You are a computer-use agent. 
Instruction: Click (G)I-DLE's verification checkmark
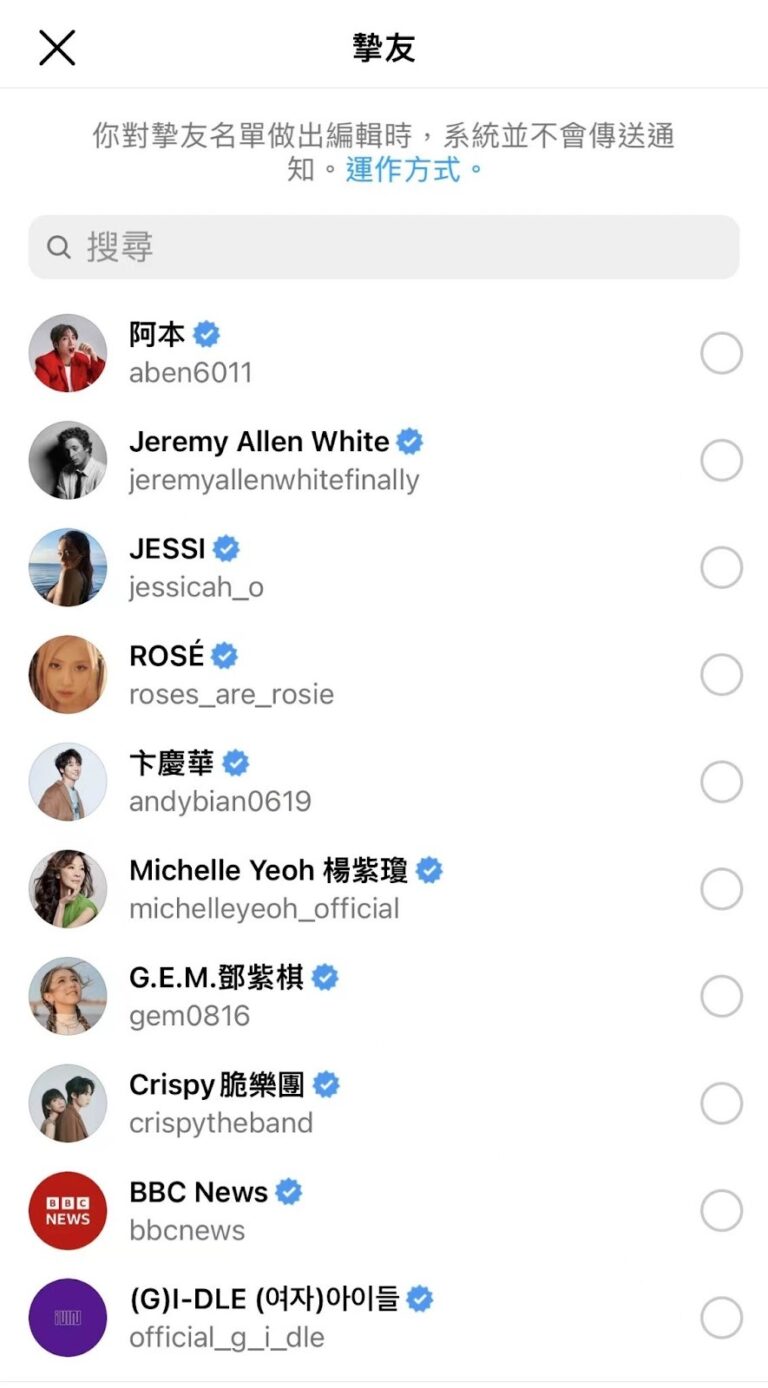(421, 1299)
